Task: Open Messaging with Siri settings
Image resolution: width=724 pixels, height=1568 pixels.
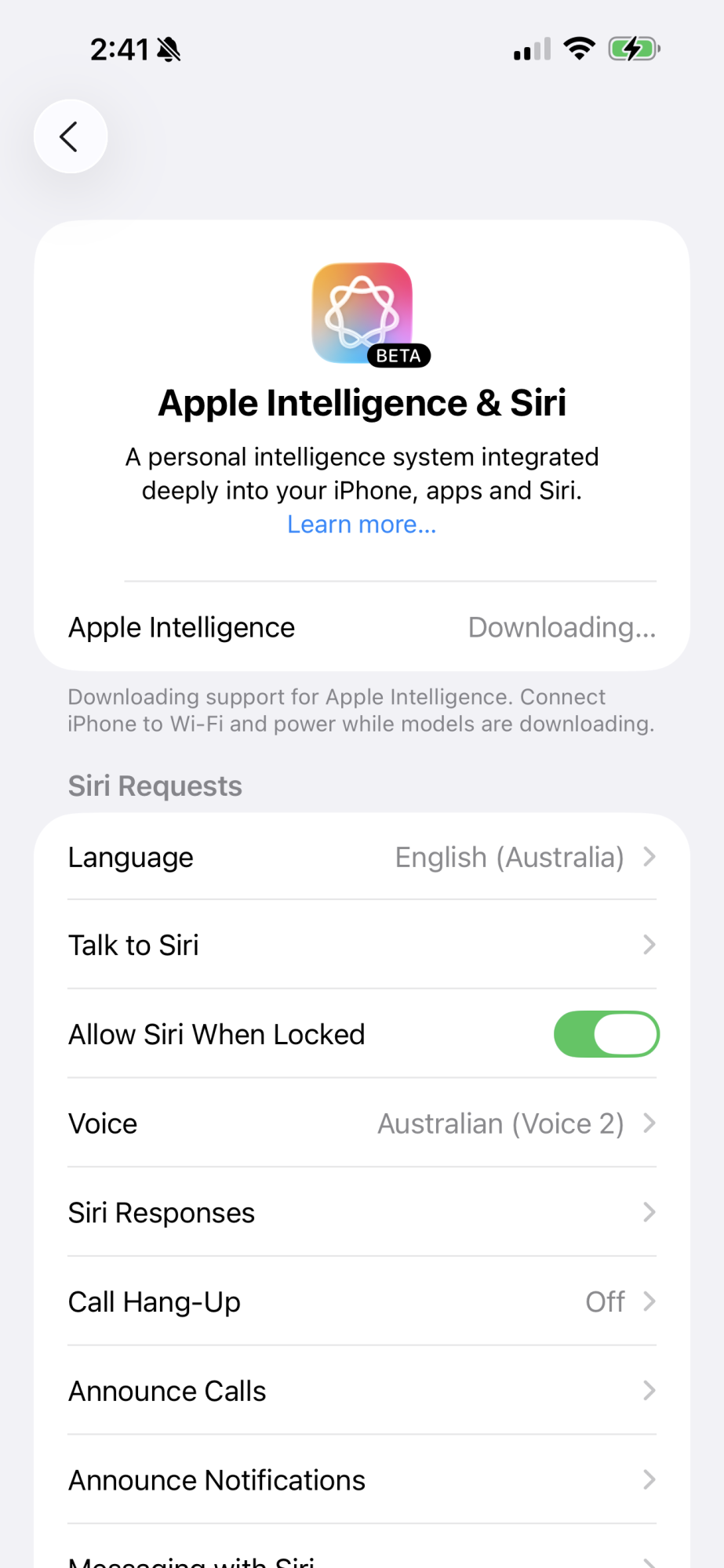Action: (362, 1560)
